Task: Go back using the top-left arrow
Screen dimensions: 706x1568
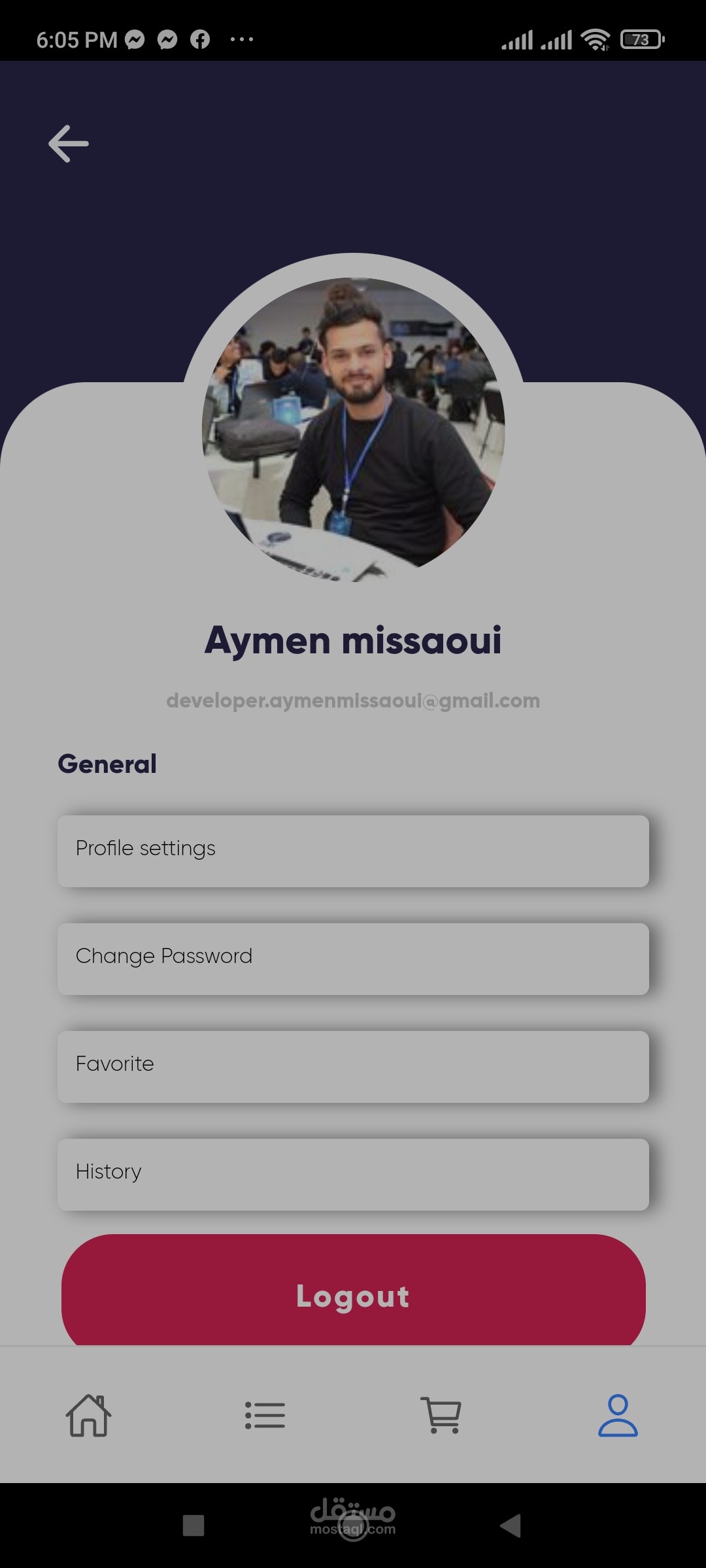Action: coord(69,144)
